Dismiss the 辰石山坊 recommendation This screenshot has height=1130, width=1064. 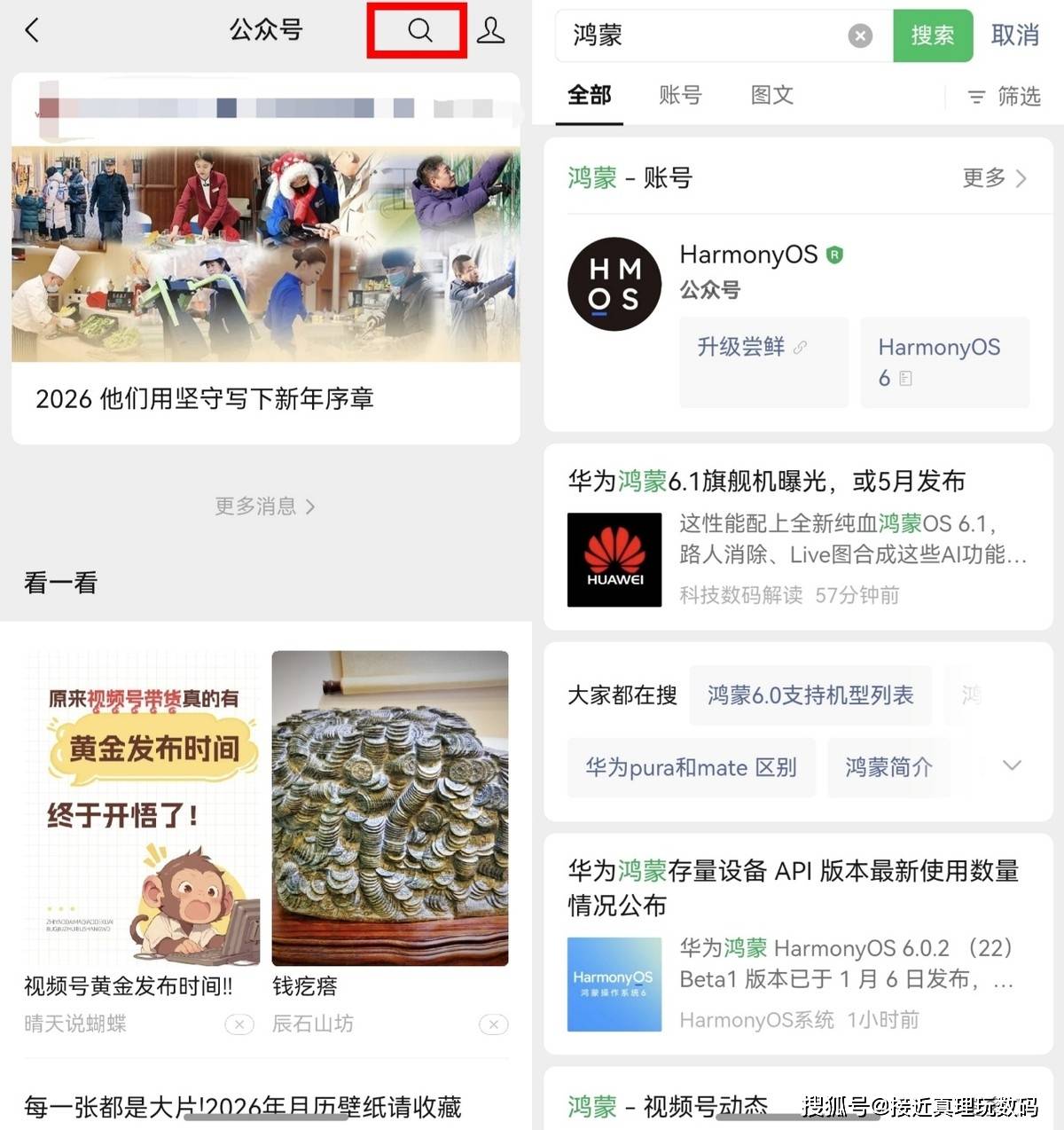tap(494, 1024)
